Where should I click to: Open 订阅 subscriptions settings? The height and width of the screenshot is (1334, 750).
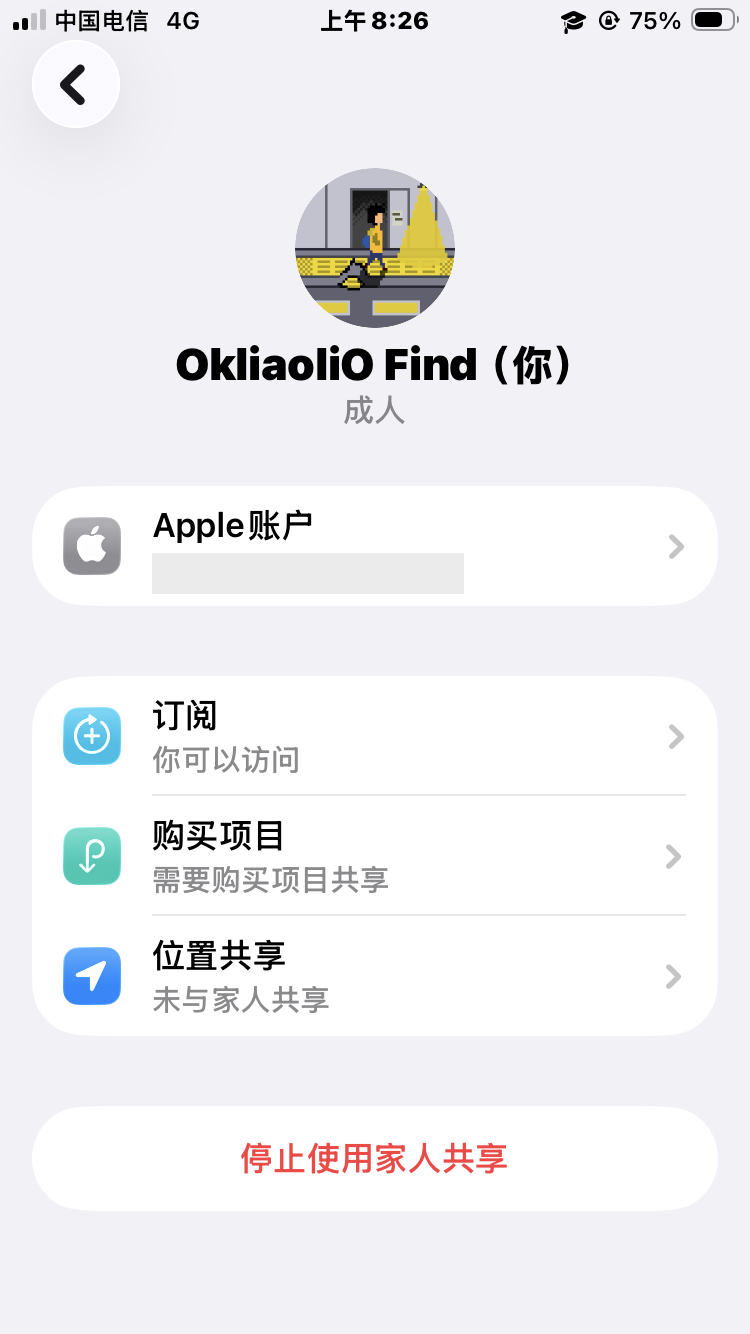click(374, 736)
